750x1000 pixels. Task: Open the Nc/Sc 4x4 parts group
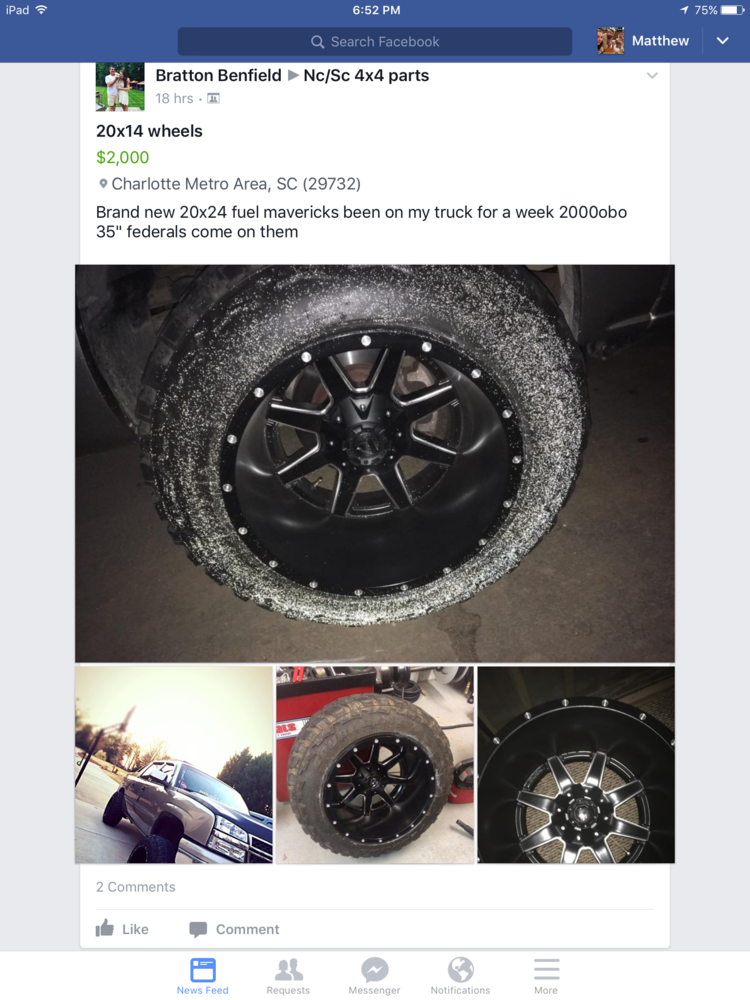tap(366, 76)
